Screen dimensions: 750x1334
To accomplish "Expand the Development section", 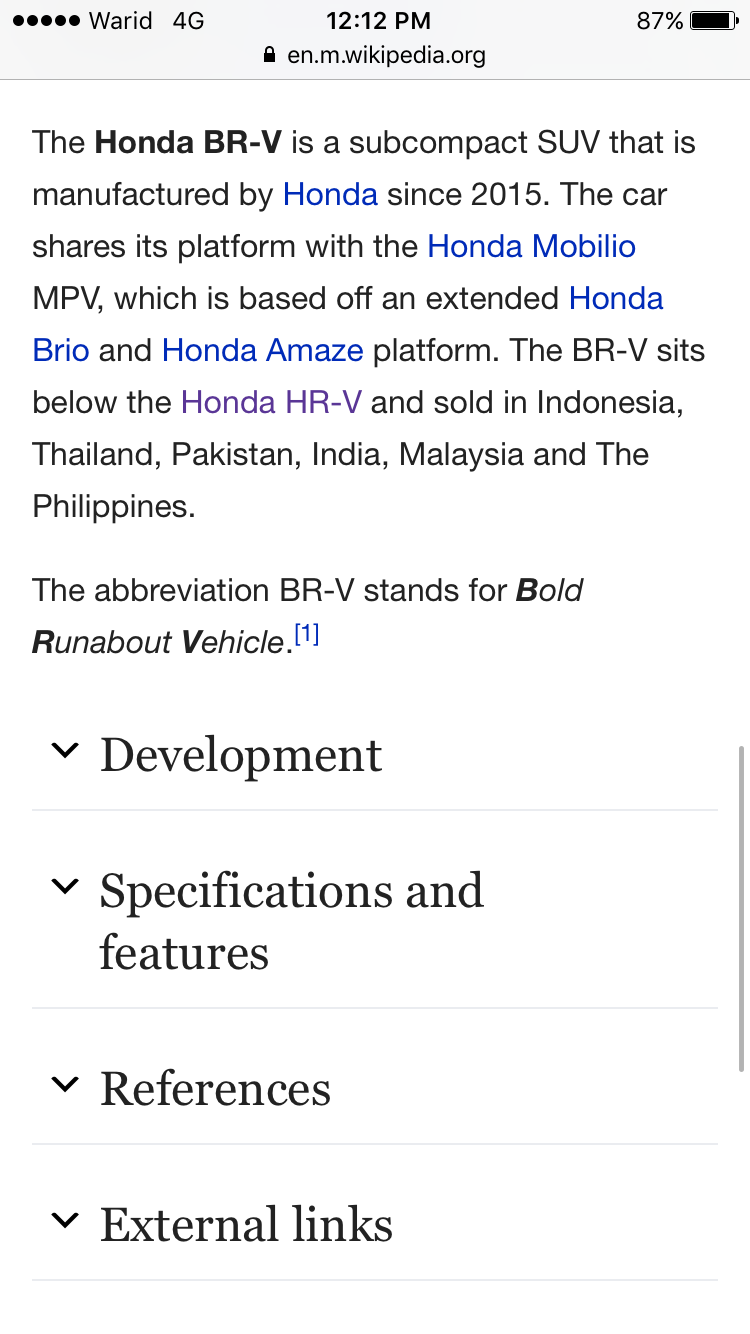I will pos(240,754).
